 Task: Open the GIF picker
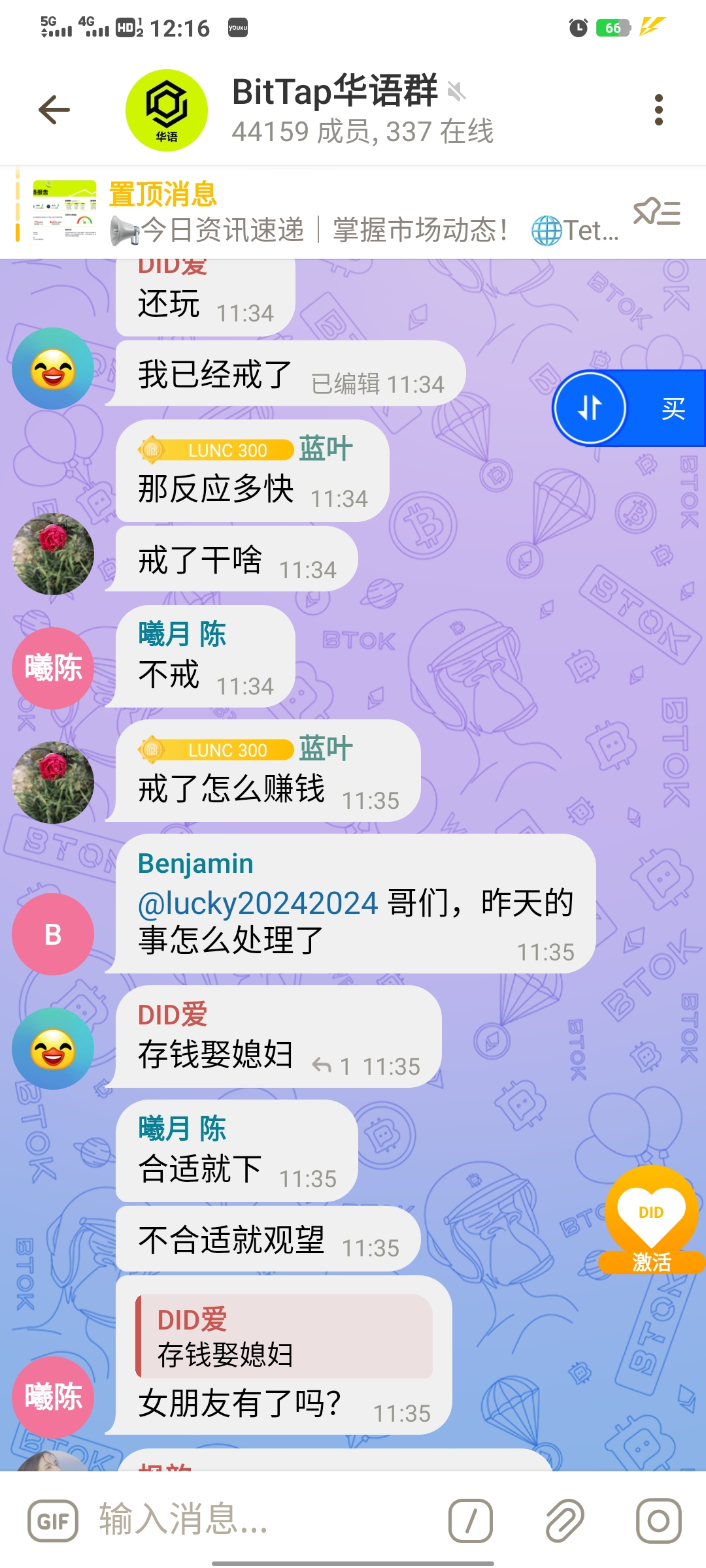(53, 1521)
